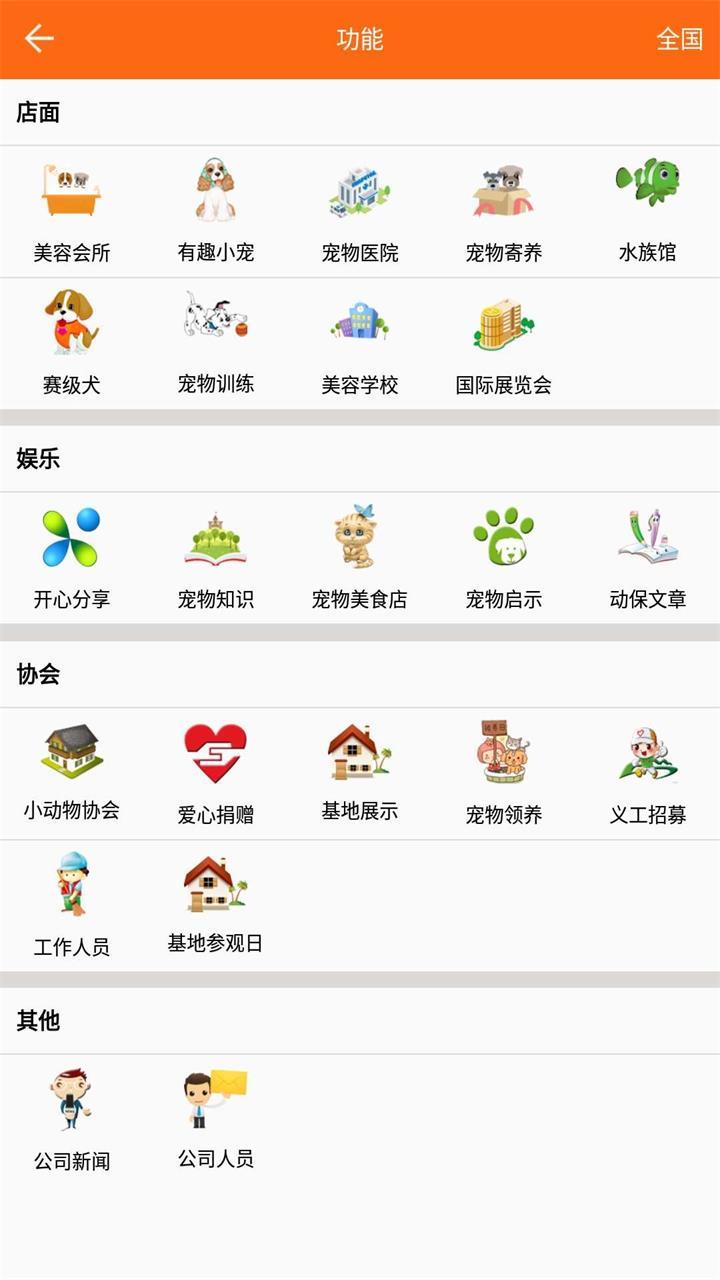This screenshot has width=720, height=1280.
Task: Open 宠物医院 section
Action: [x=360, y=211]
